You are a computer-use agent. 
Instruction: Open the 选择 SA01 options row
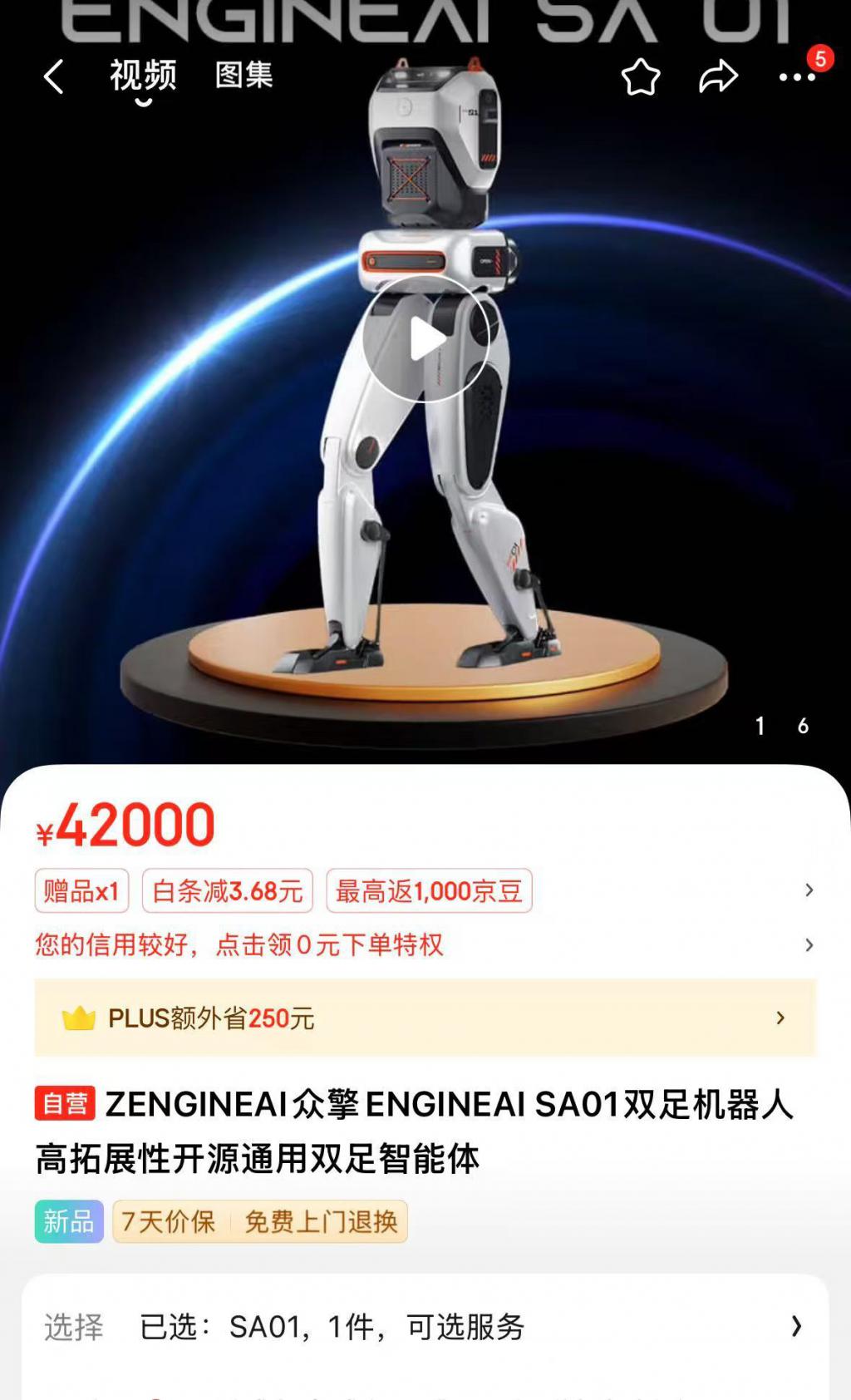click(425, 1327)
